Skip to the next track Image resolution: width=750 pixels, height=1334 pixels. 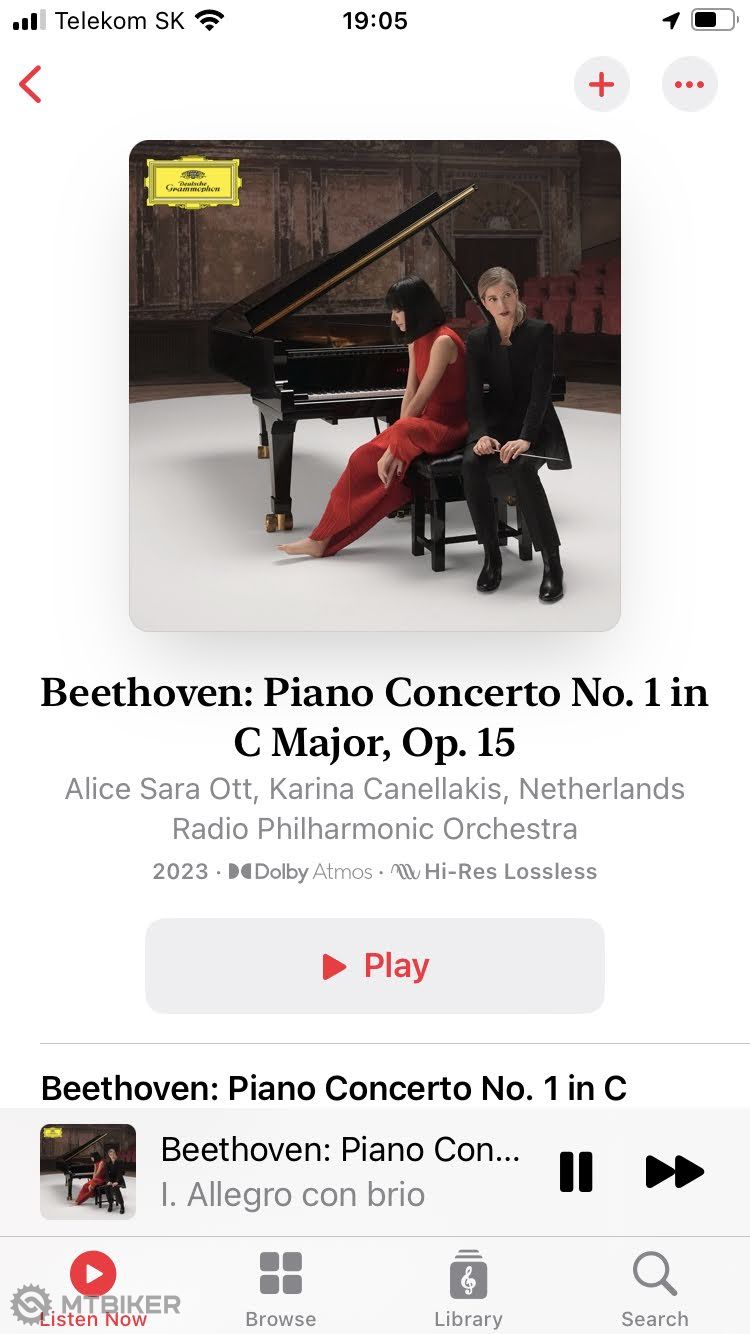(675, 1171)
